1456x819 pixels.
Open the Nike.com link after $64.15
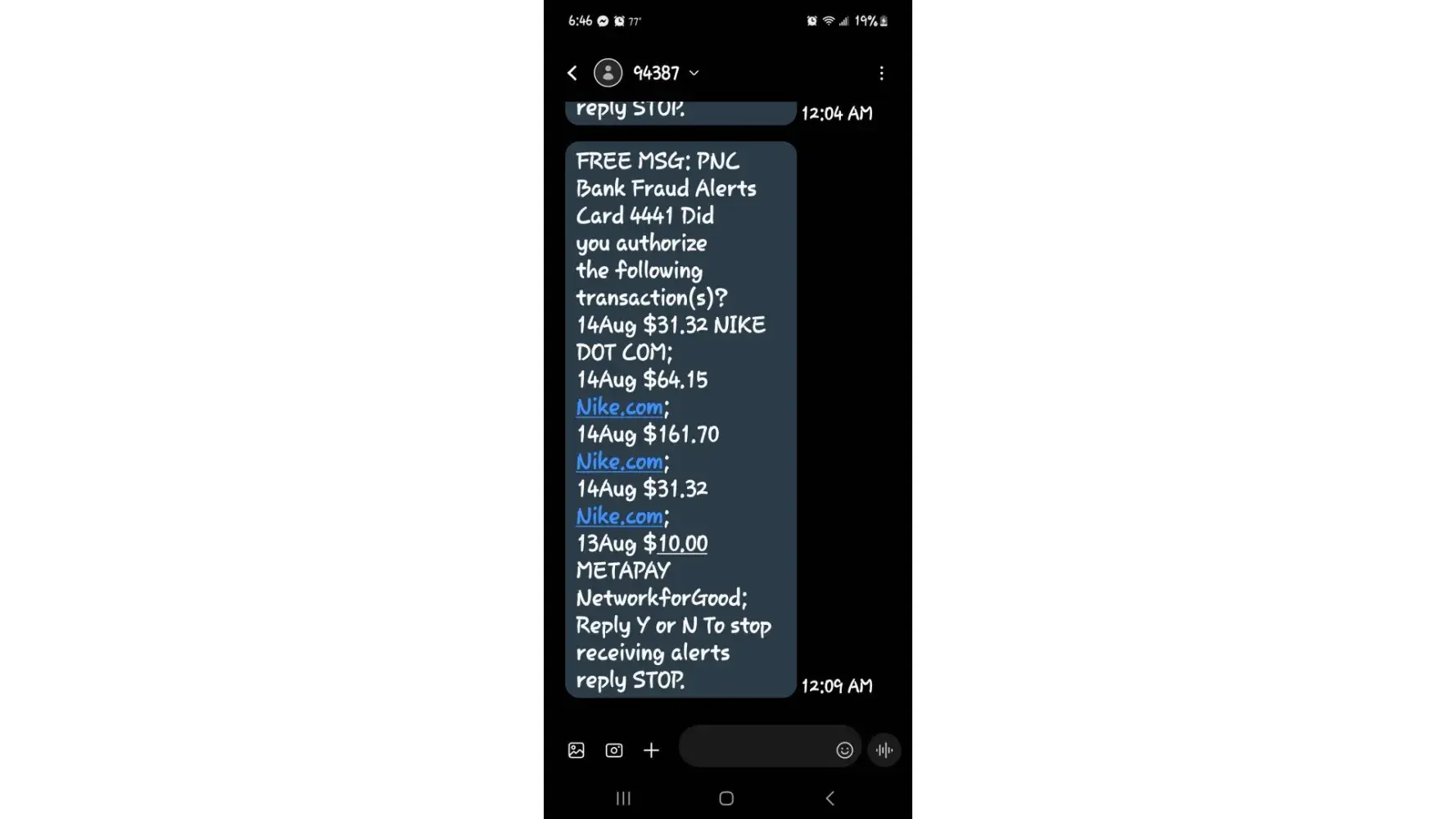point(619,407)
